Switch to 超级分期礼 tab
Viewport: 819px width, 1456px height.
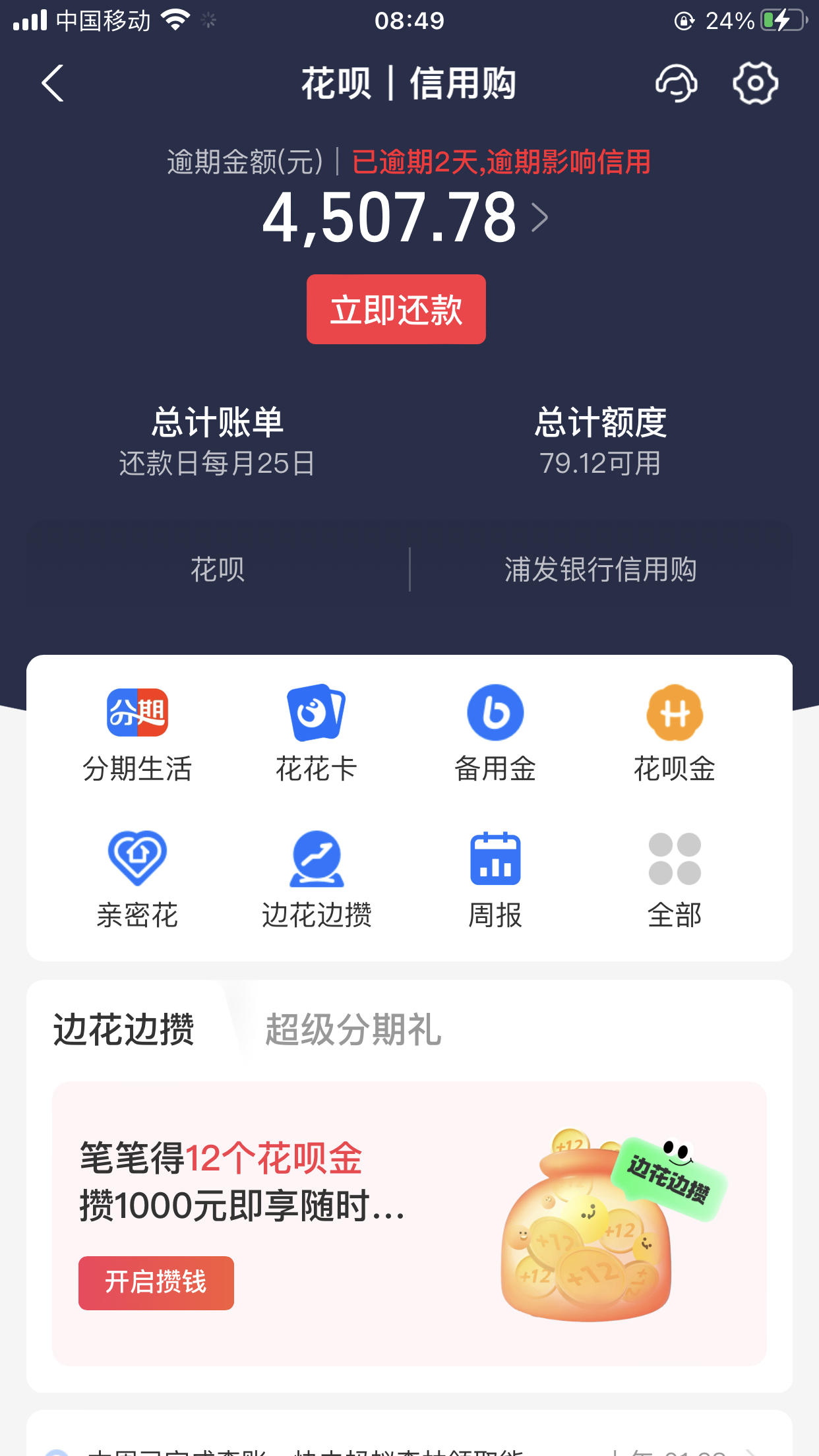coord(353,1029)
